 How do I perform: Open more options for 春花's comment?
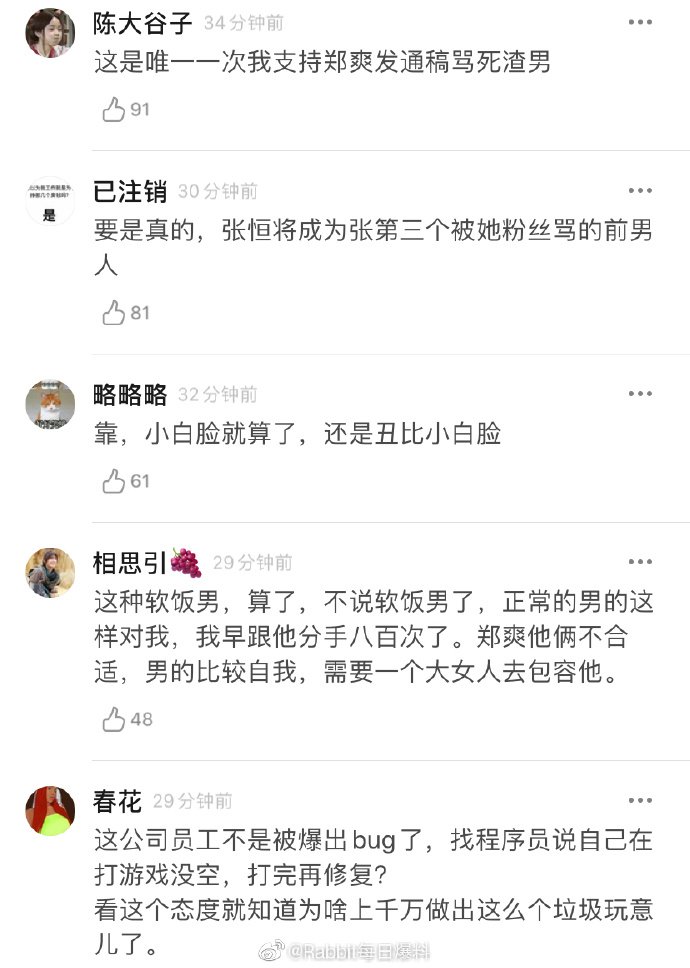point(640,800)
